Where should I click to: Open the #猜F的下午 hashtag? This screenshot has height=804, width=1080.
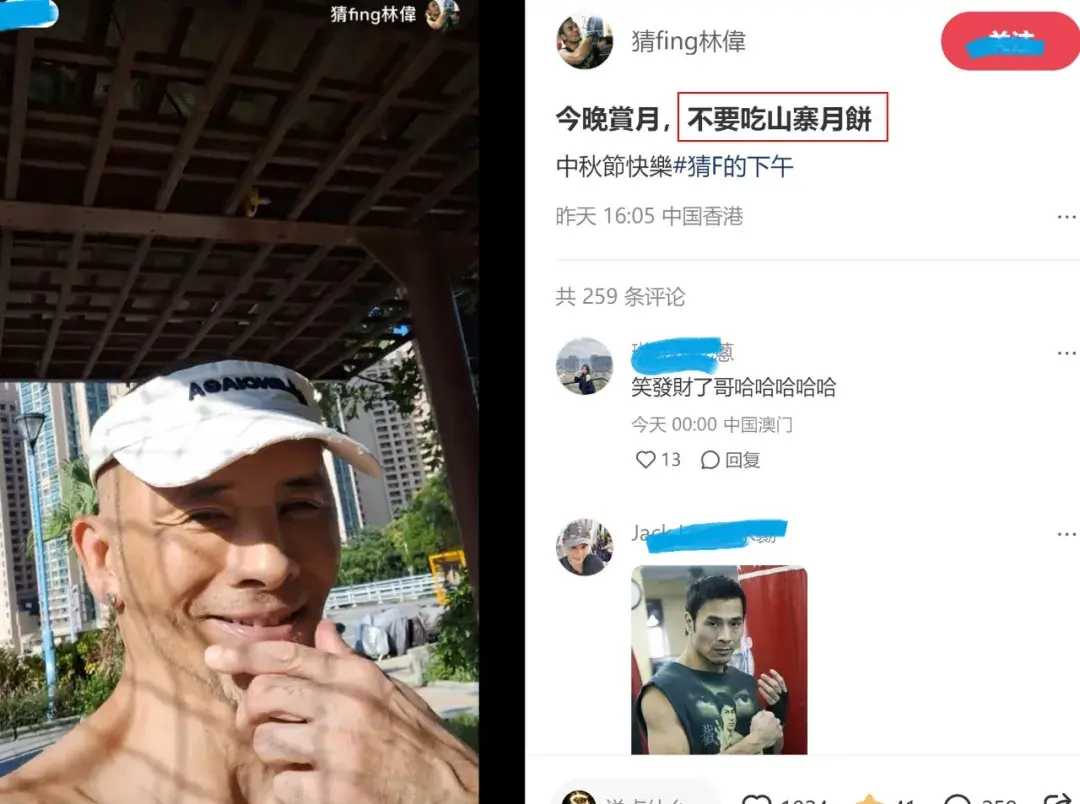point(734,166)
